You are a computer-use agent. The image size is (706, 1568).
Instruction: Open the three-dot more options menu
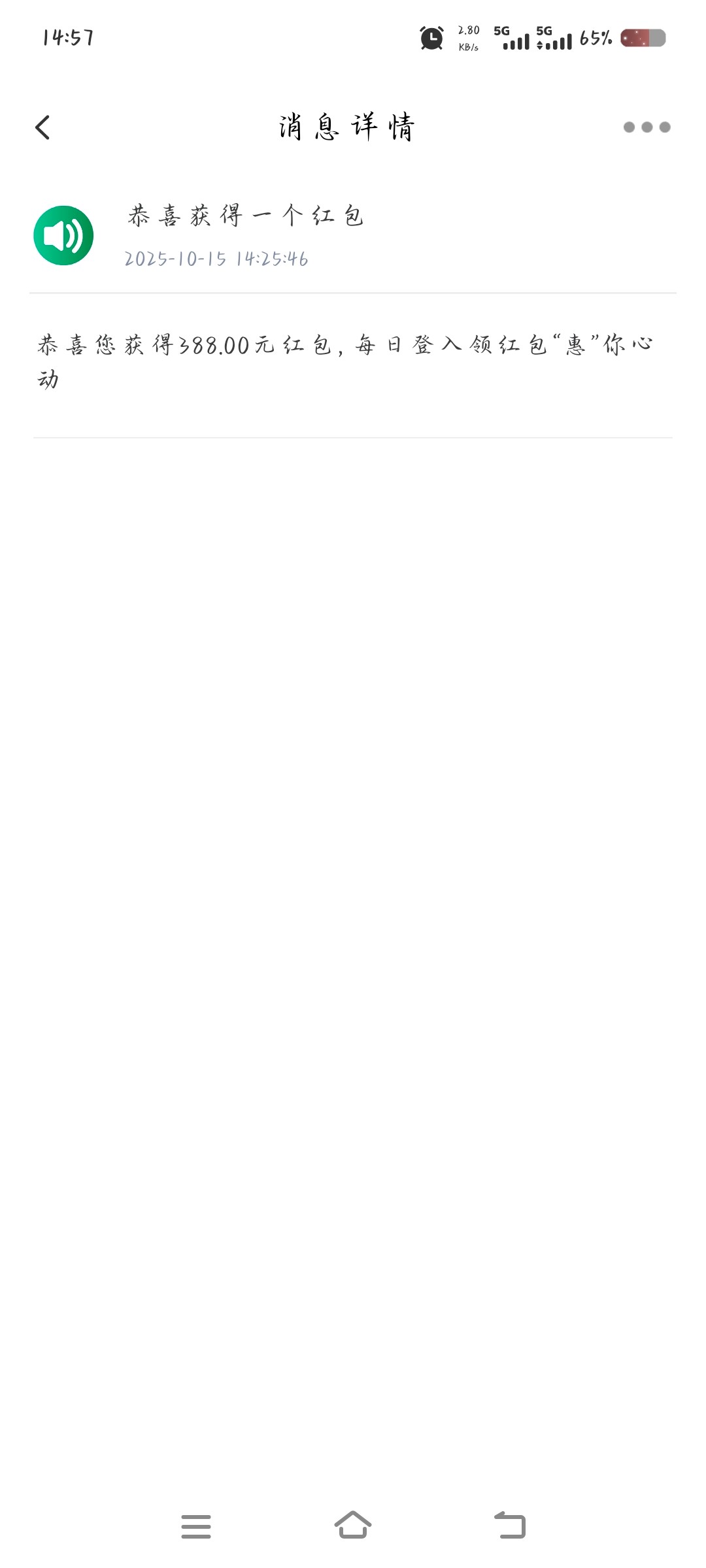click(x=647, y=127)
